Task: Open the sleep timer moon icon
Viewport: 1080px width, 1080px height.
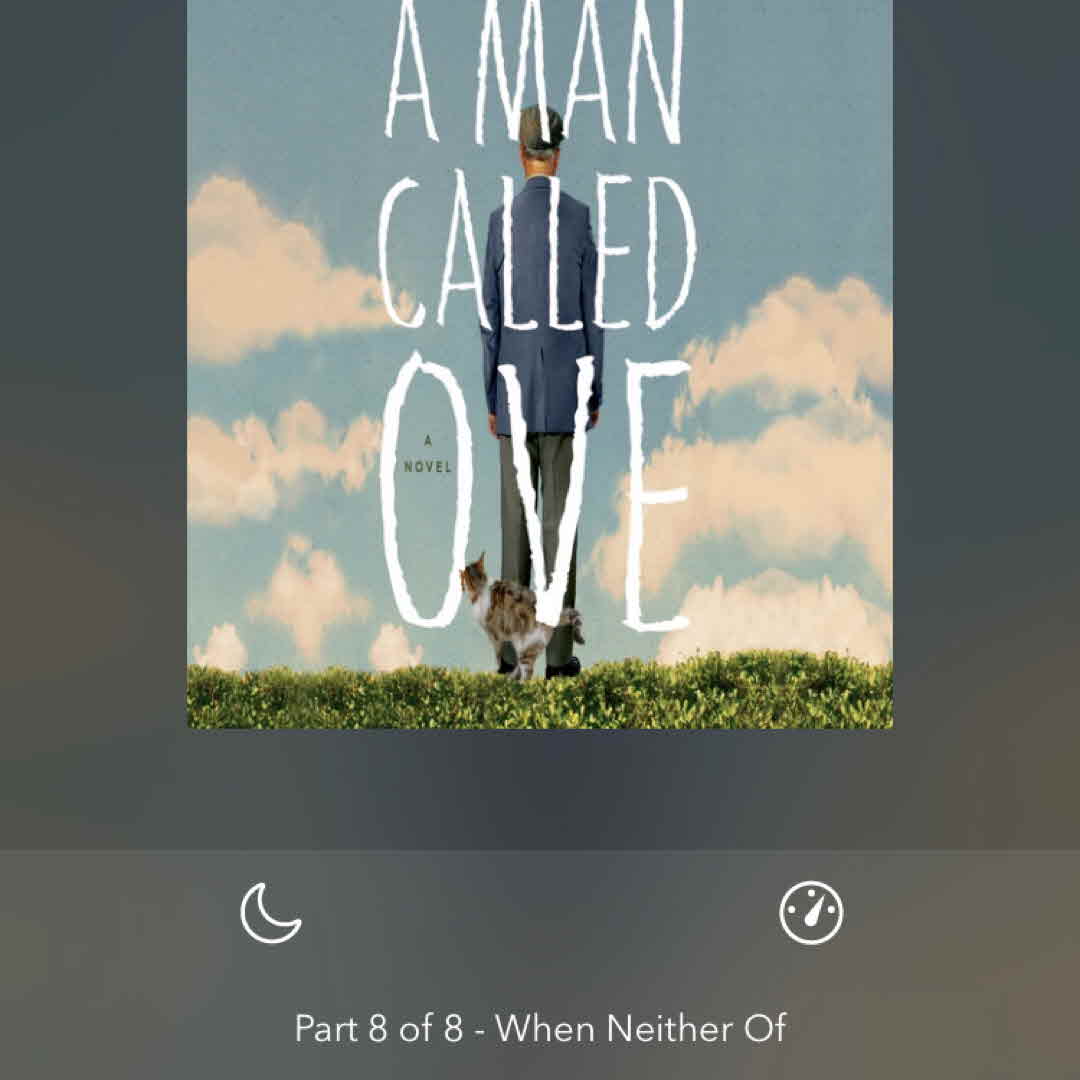Action: point(270,913)
